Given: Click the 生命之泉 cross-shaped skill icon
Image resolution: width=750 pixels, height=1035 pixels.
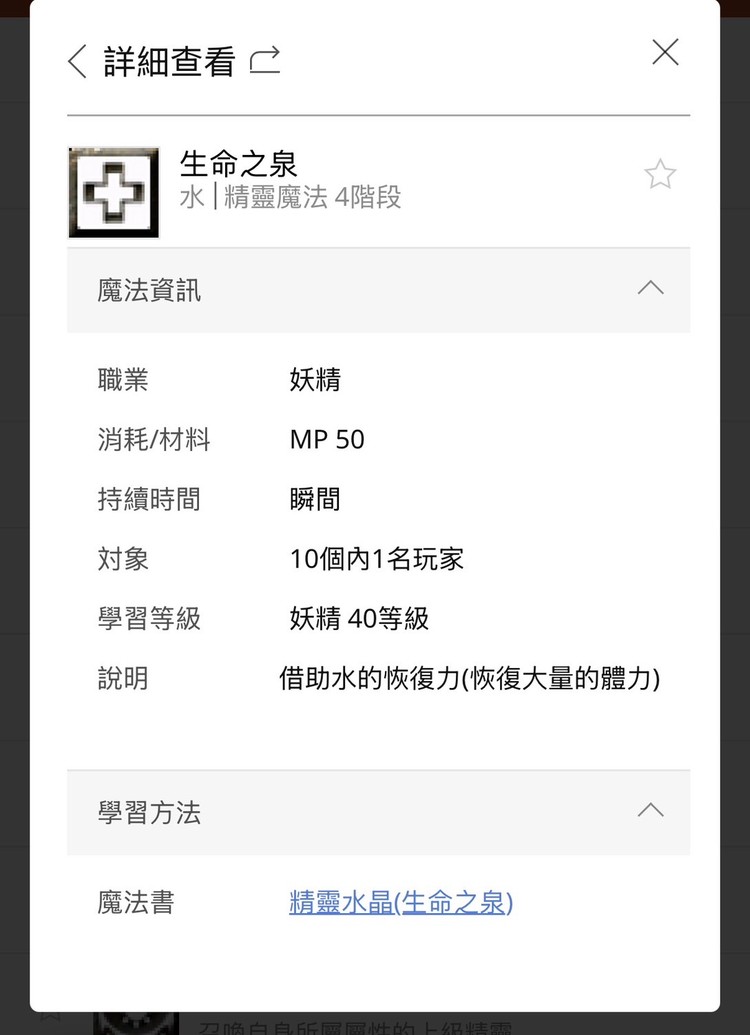Looking at the screenshot, I should 112,190.
